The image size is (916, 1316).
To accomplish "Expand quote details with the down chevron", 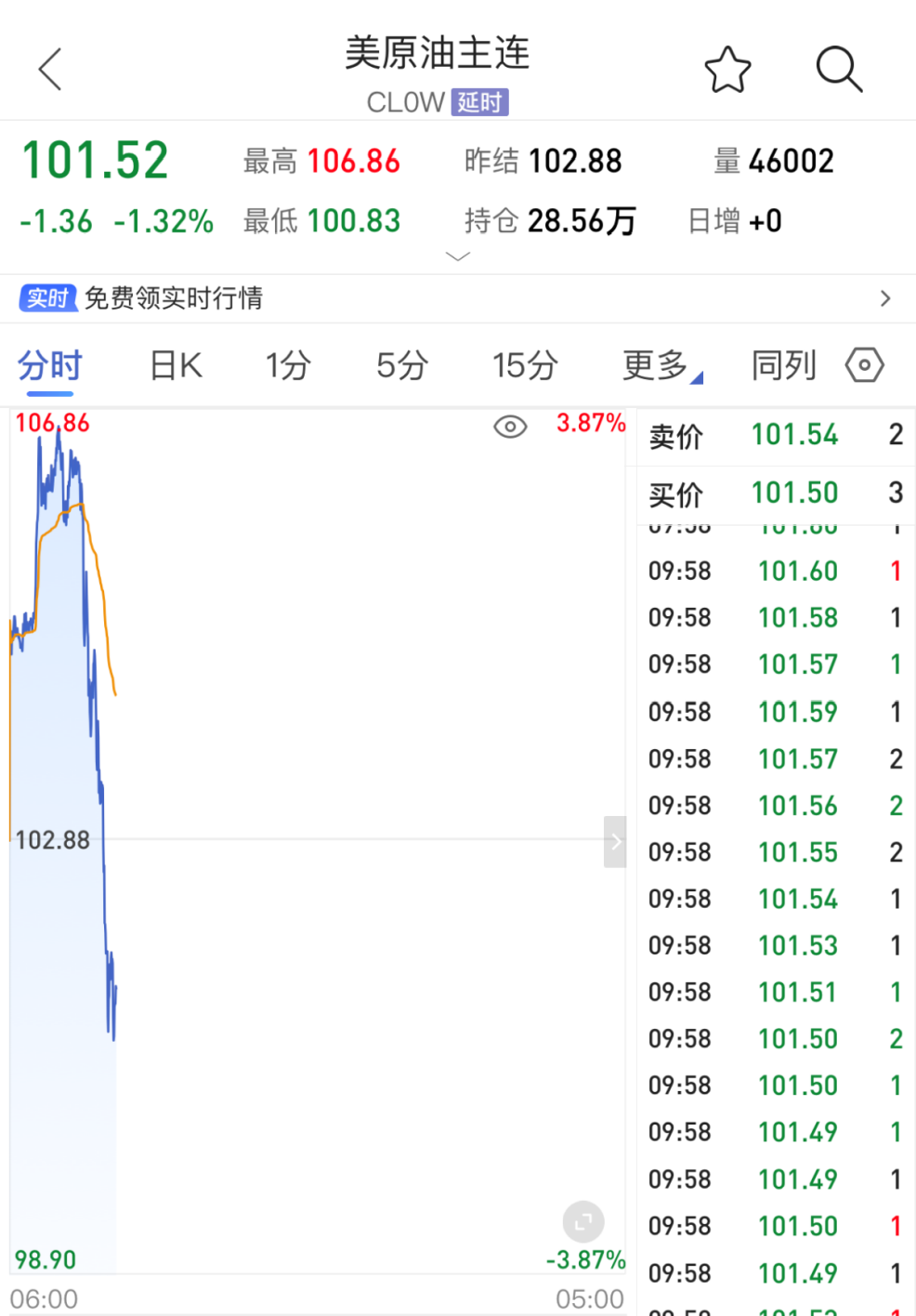I will click(x=457, y=256).
